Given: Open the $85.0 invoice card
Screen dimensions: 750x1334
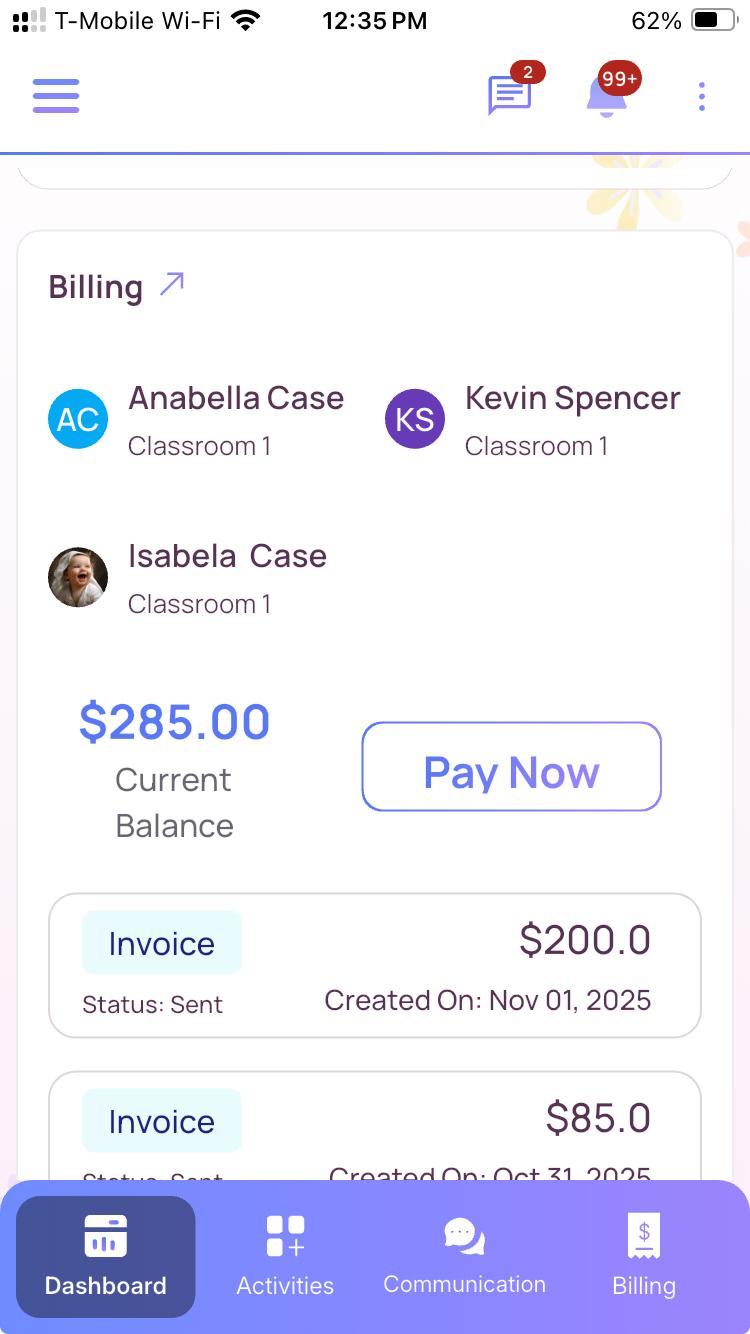Looking at the screenshot, I should tap(375, 1125).
